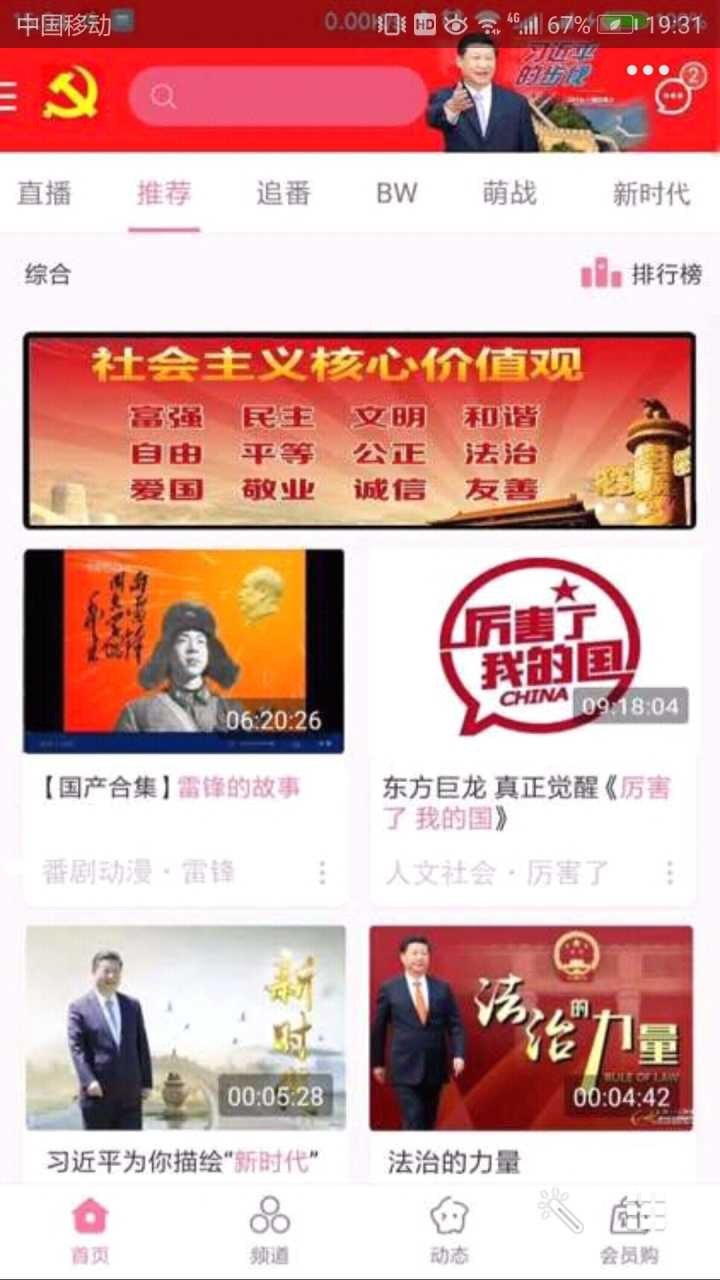This screenshot has width=720, height=1280.
Task: Open the drawer menu button
Action: click(x=9, y=97)
